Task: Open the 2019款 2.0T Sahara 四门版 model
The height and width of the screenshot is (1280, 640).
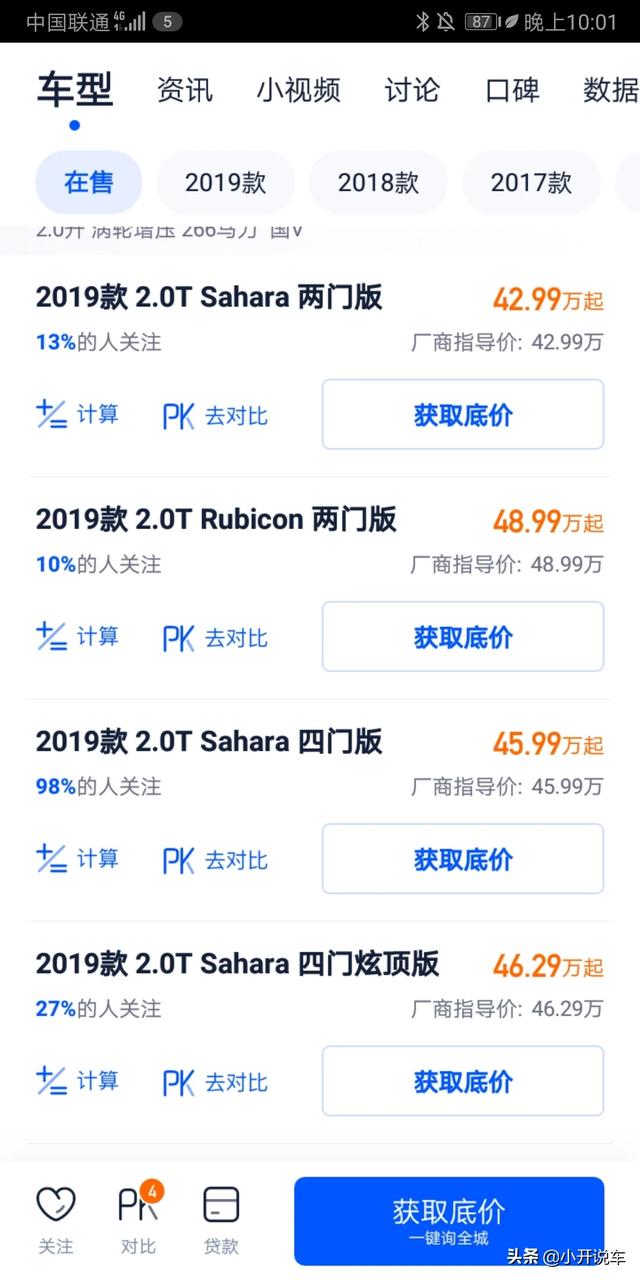Action: point(209,741)
